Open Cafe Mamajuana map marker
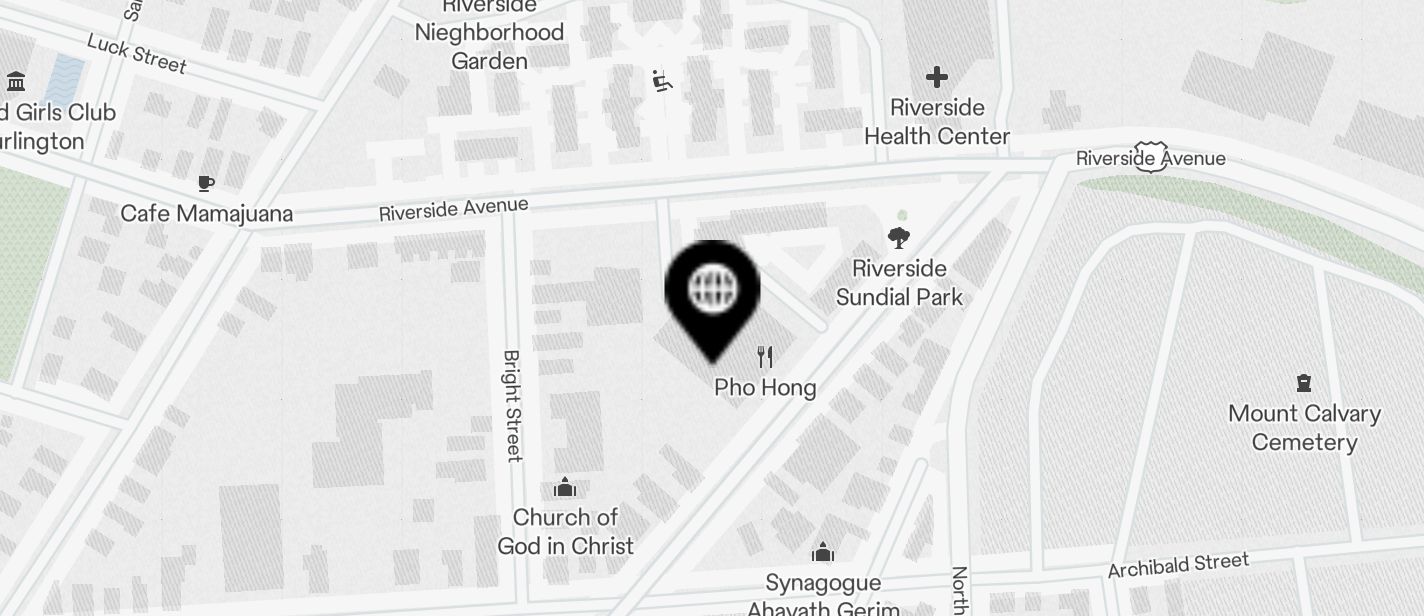 [x=206, y=184]
